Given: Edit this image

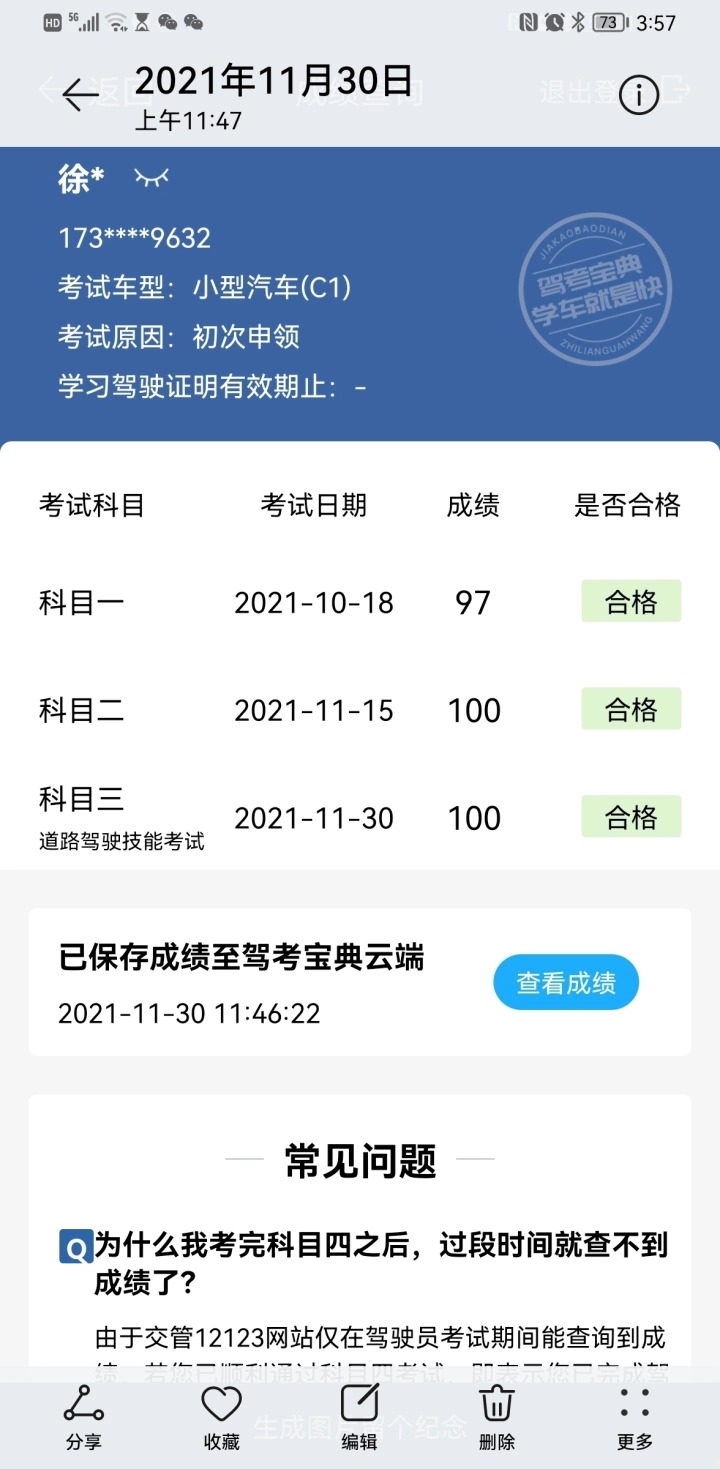Looking at the screenshot, I should (x=360, y=1418).
